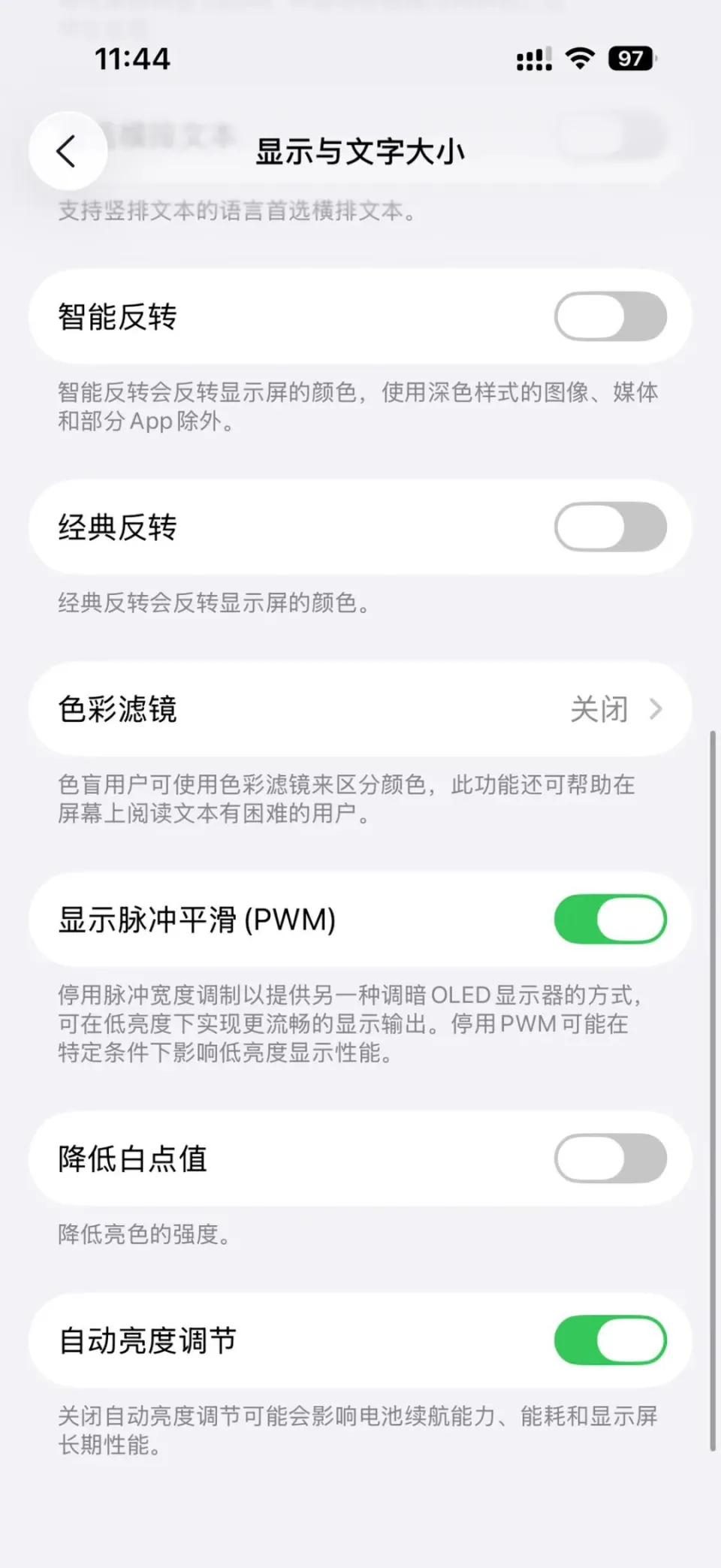Tap the back arrow to return
This screenshot has width=721, height=1568.
[x=67, y=150]
